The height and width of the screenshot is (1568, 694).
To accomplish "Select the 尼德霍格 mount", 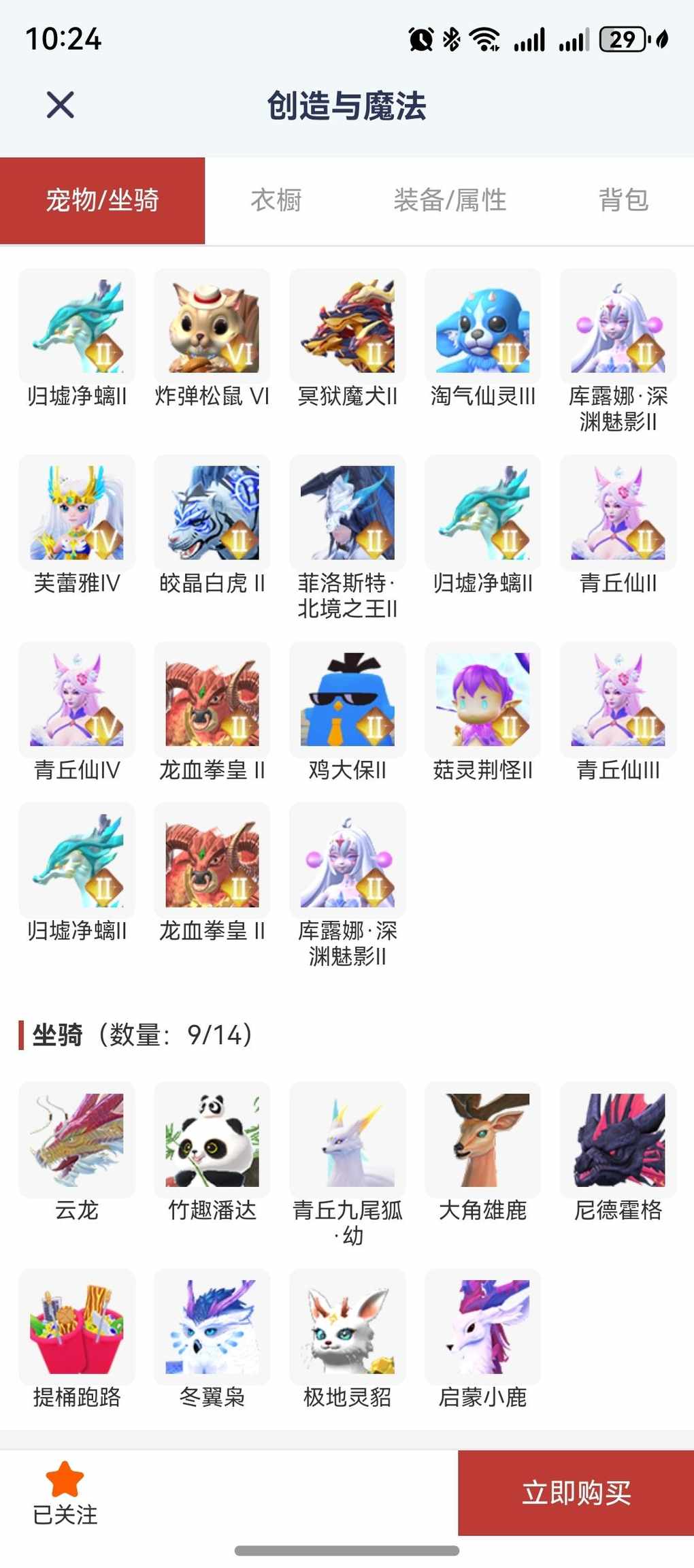I will pos(618,1140).
